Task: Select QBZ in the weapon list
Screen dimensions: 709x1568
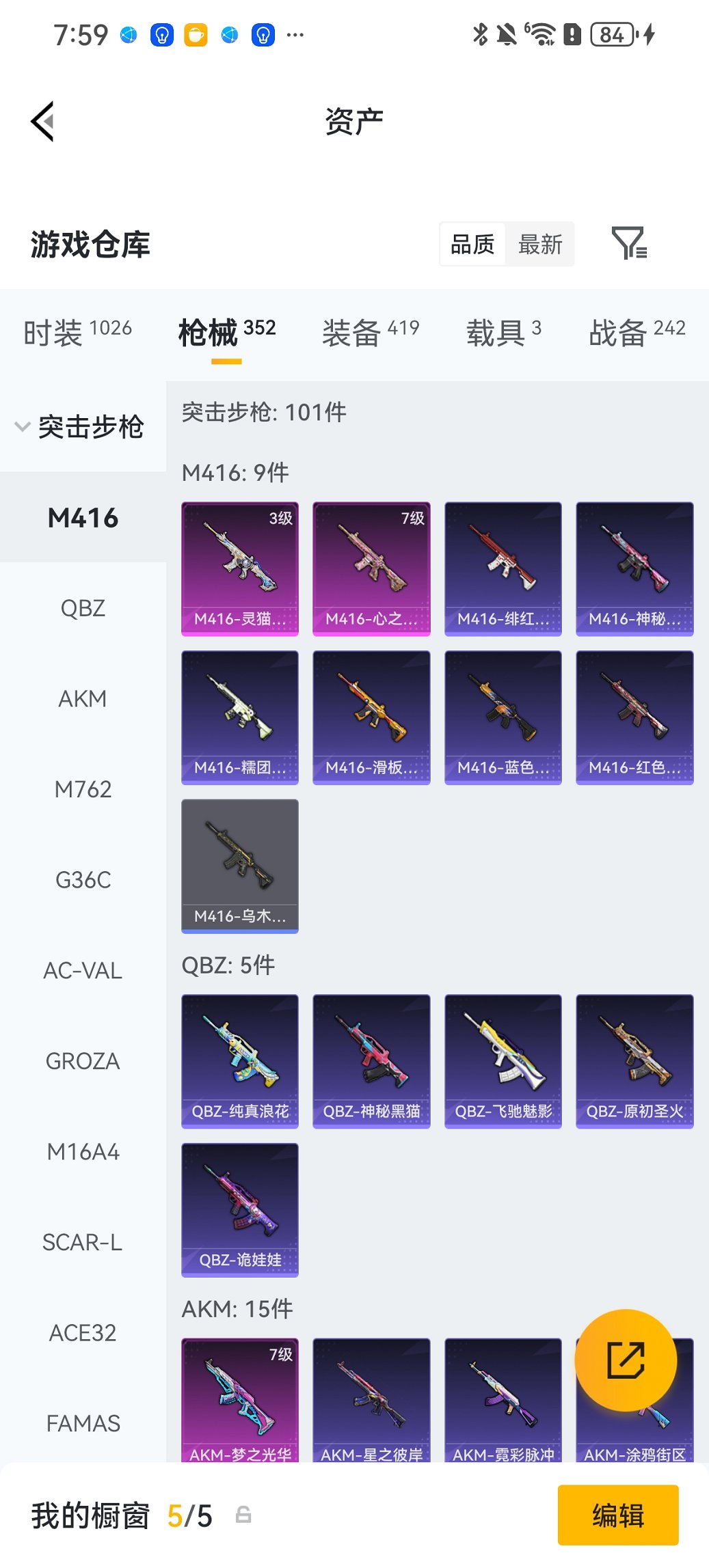Action: 83,608
